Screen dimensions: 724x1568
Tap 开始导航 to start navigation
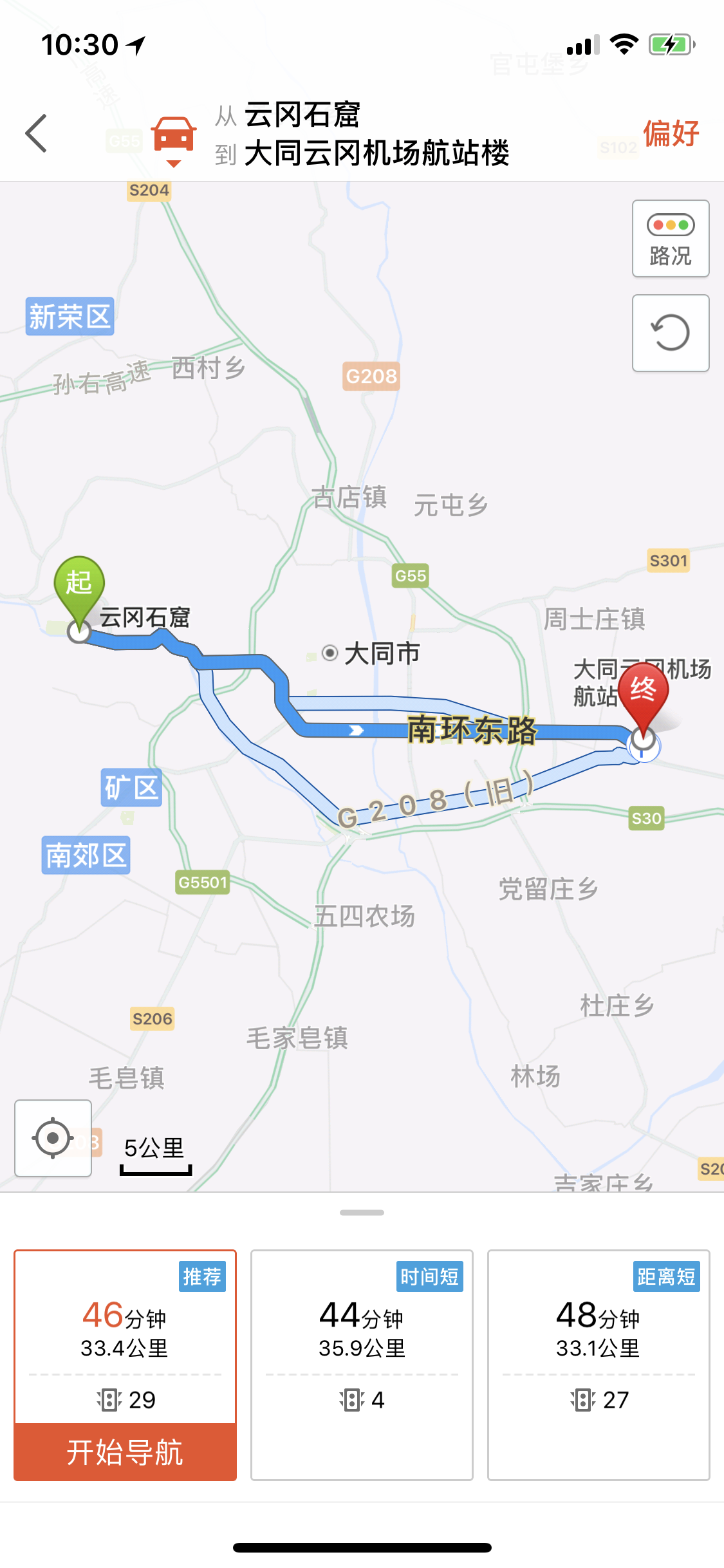click(125, 1452)
